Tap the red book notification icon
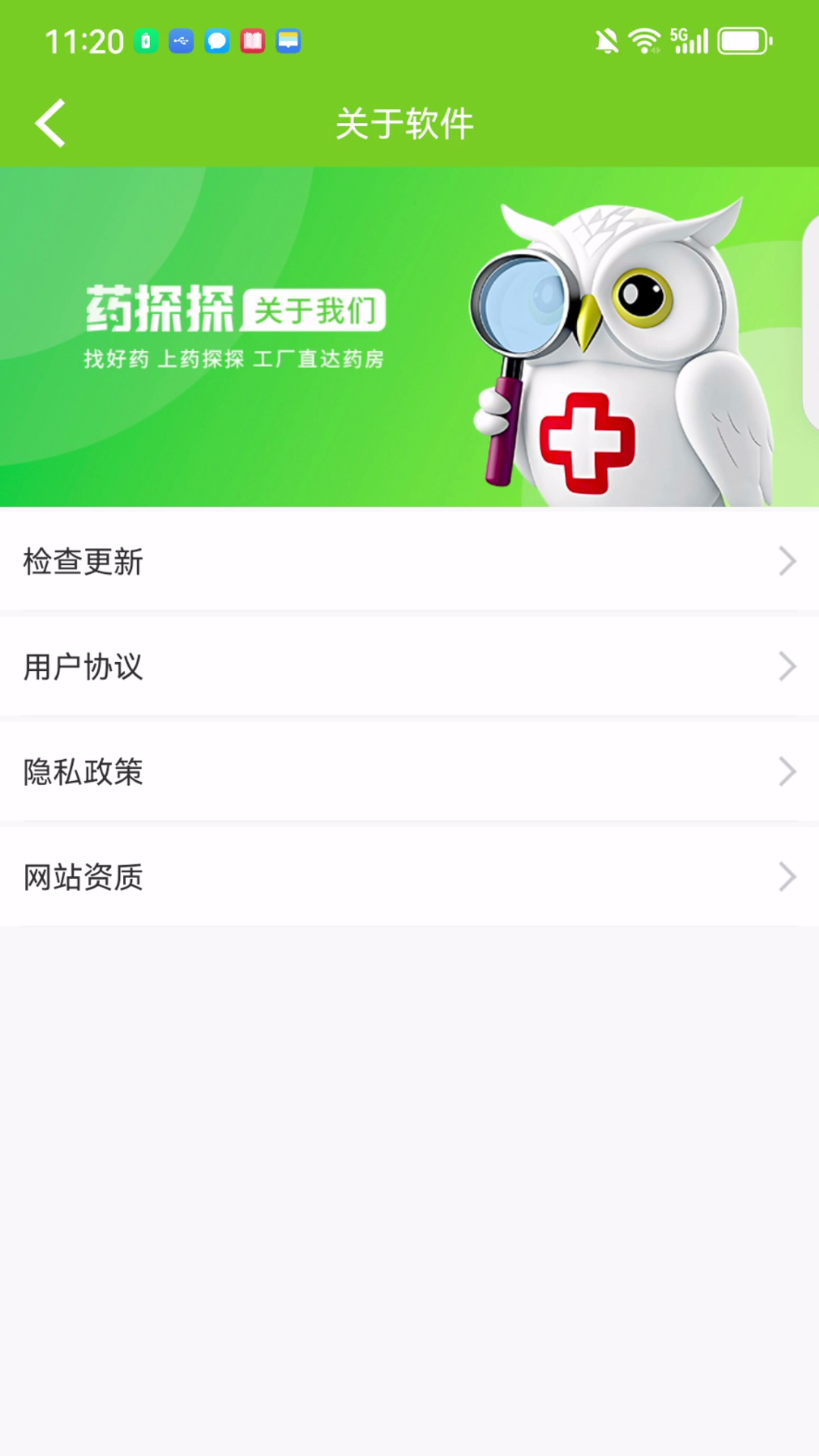 tap(253, 41)
